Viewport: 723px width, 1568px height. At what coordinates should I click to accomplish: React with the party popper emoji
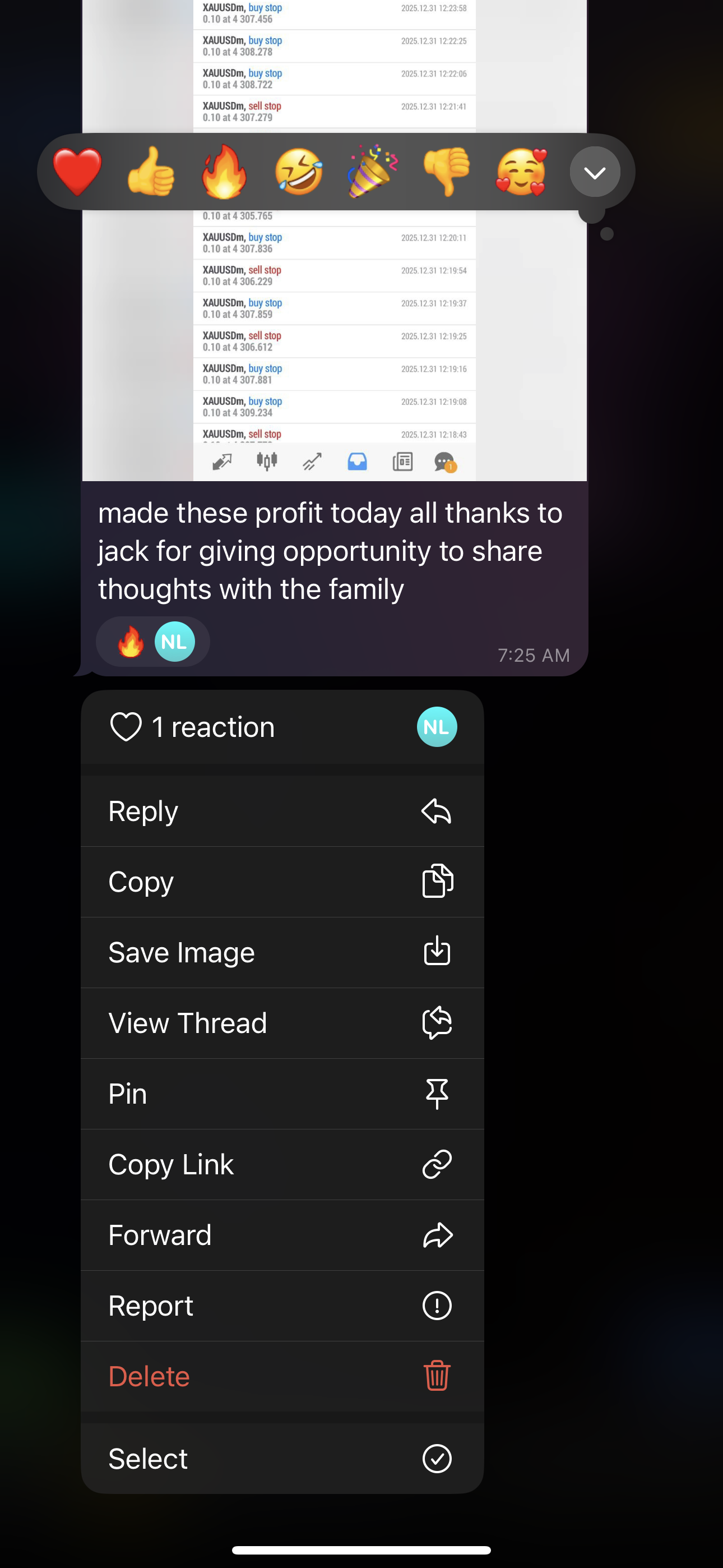click(x=373, y=172)
